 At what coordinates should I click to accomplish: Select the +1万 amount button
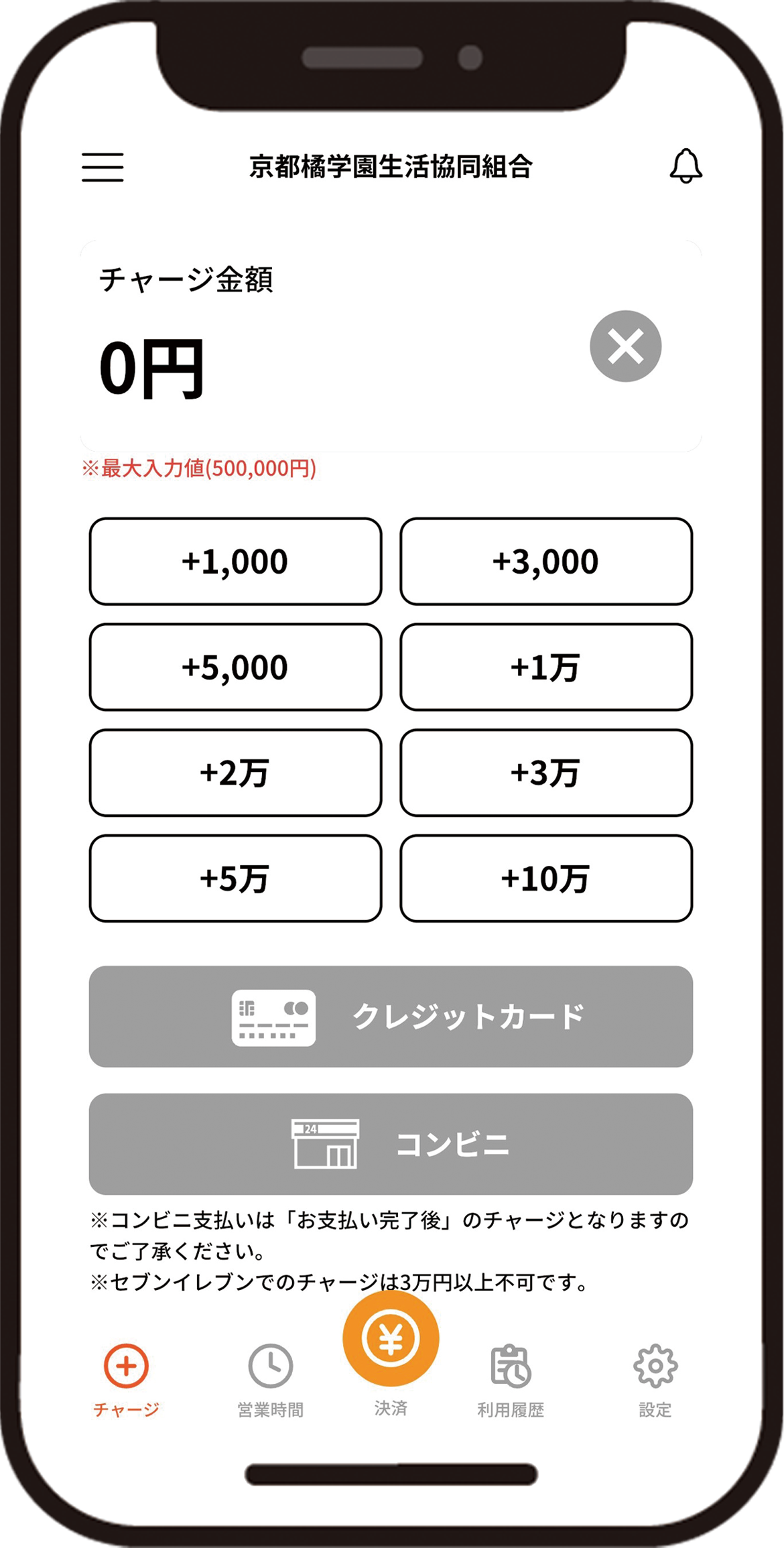tap(545, 667)
